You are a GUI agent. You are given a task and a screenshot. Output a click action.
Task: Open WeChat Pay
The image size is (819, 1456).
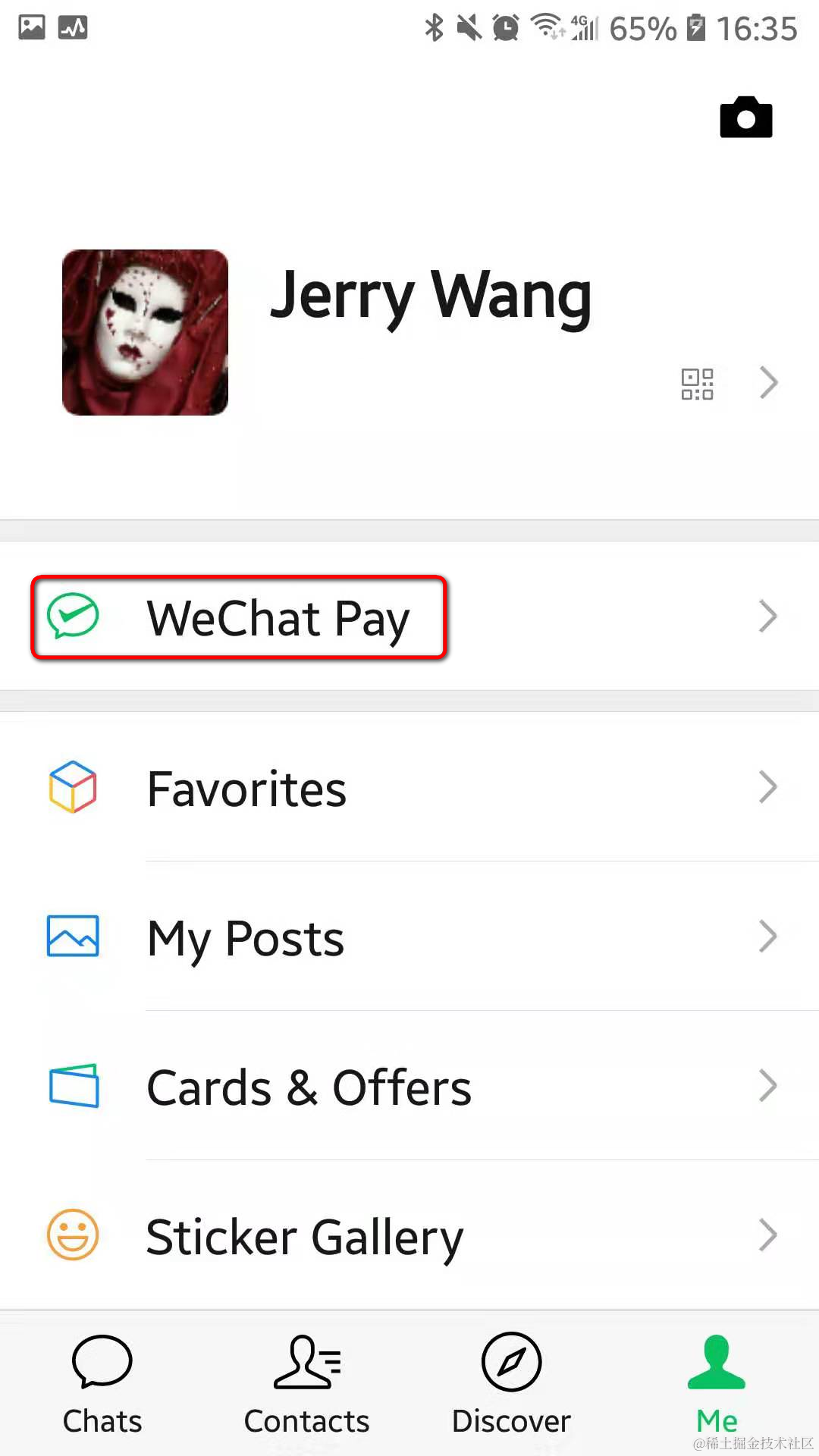point(278,617)
